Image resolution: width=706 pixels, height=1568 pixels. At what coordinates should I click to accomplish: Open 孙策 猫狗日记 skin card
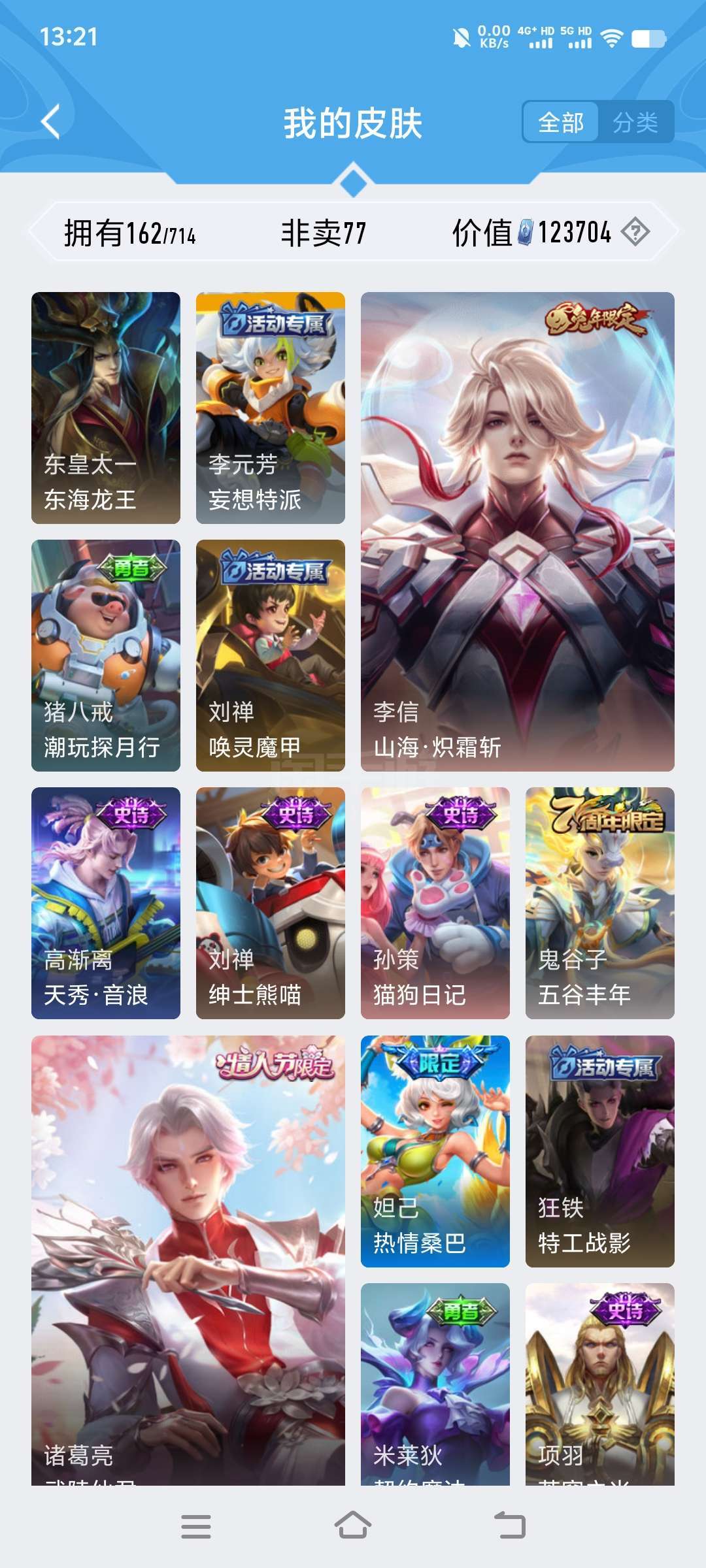coord(435,903)
